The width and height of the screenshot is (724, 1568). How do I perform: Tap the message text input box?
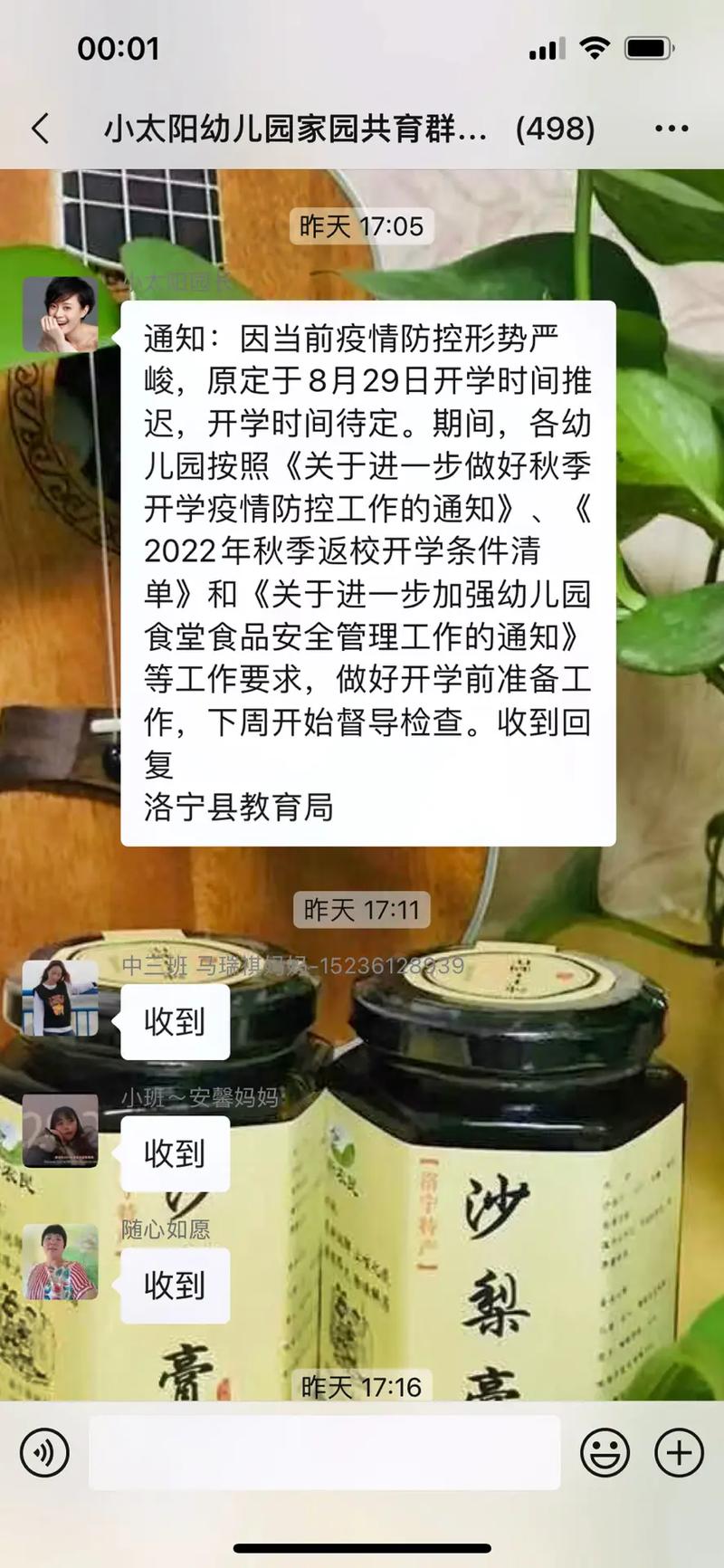[x=324, y=1453]
